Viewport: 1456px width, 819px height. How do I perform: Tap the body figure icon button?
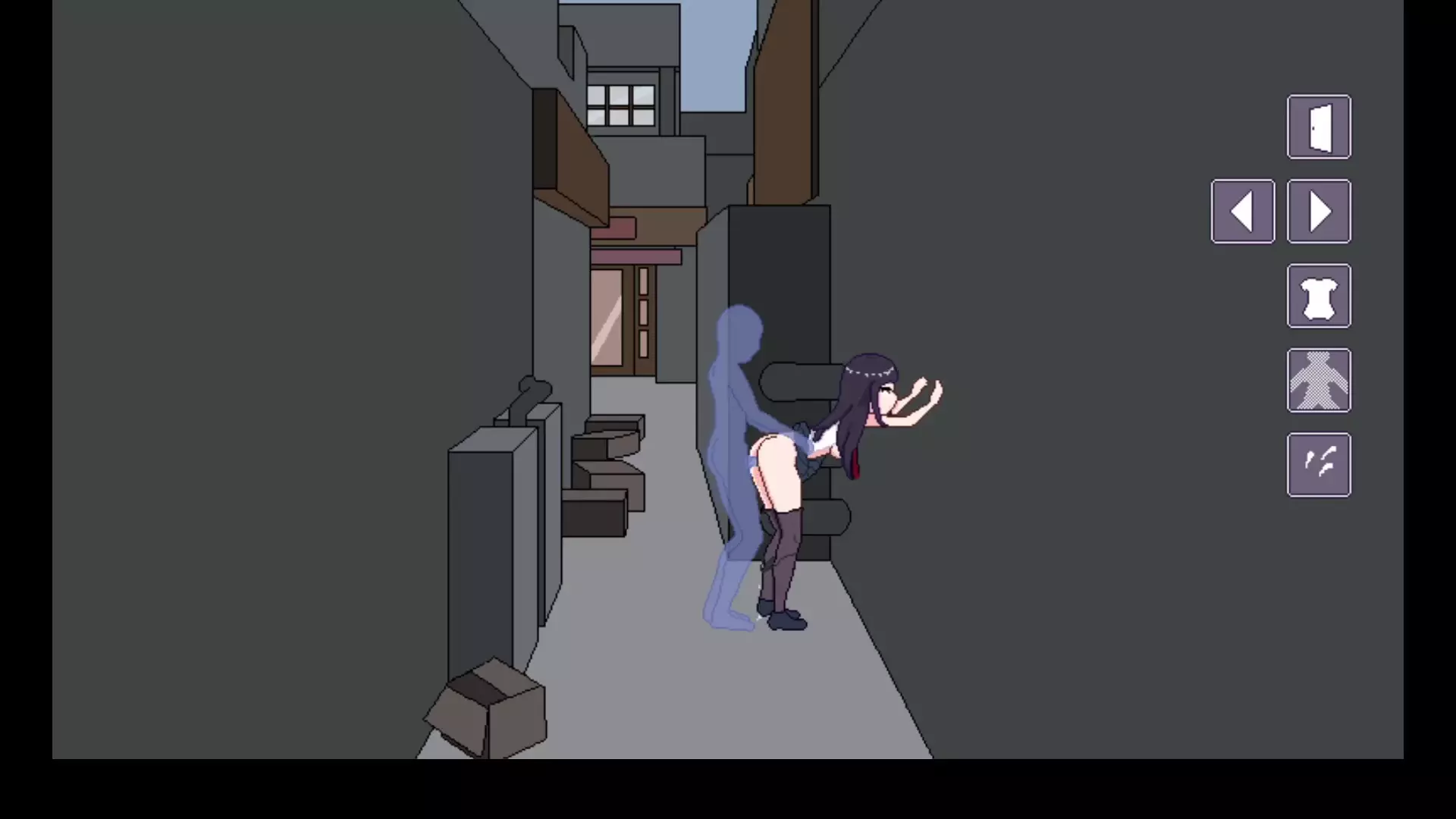[x=1319, y=380]
